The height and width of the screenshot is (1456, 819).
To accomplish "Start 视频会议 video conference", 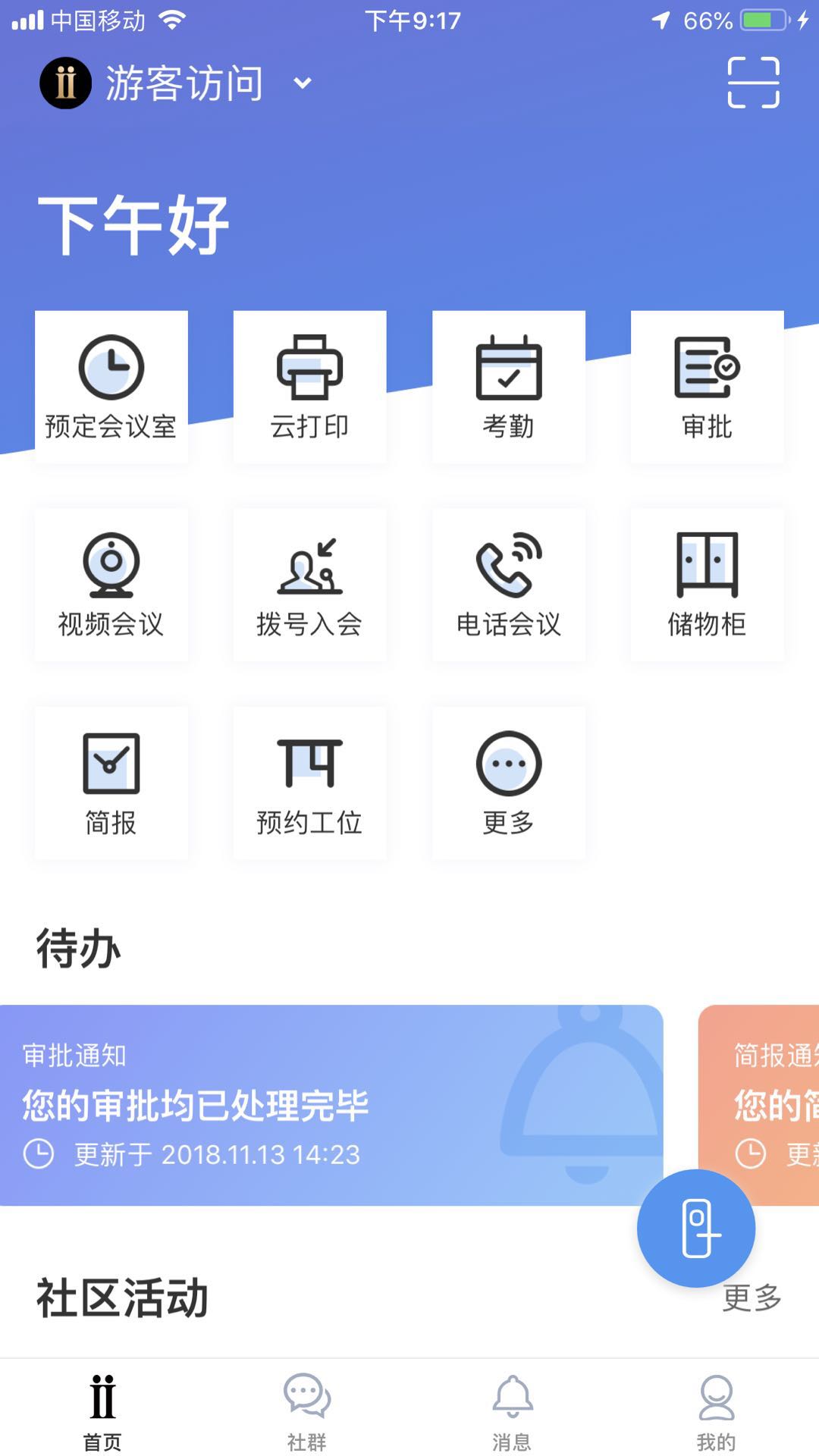I will click(111, 585).
